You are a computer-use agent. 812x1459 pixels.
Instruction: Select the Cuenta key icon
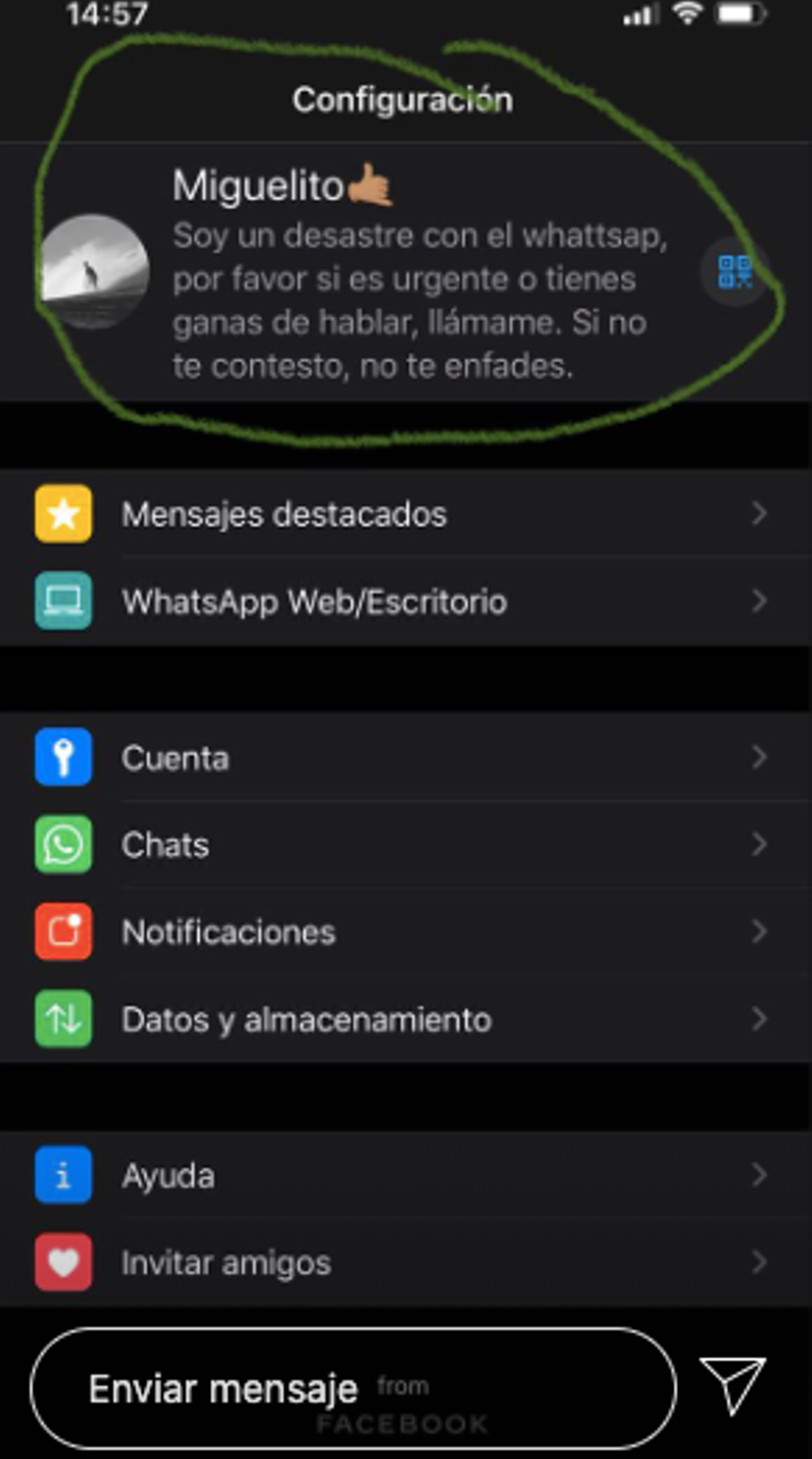coord(63,757)
